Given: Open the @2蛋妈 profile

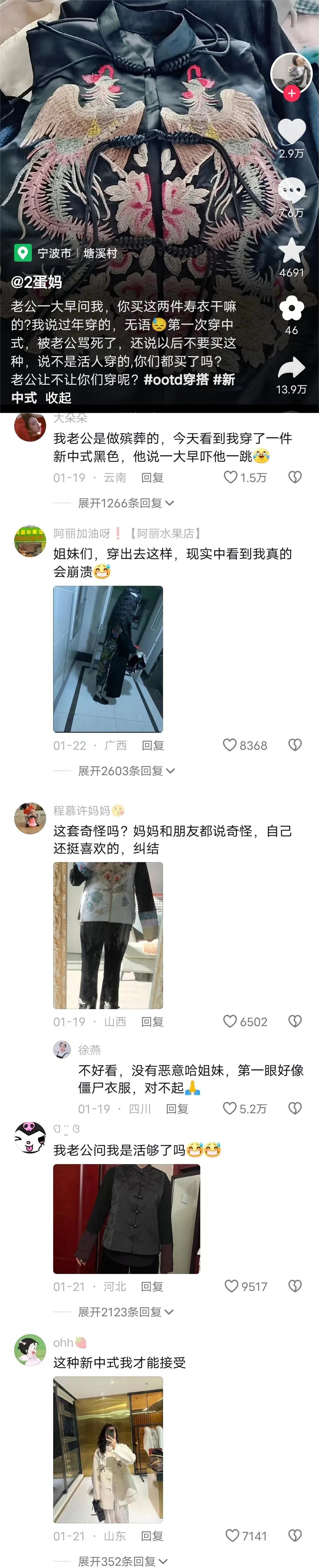Looking at the screenshot, I should coord(37,282).
